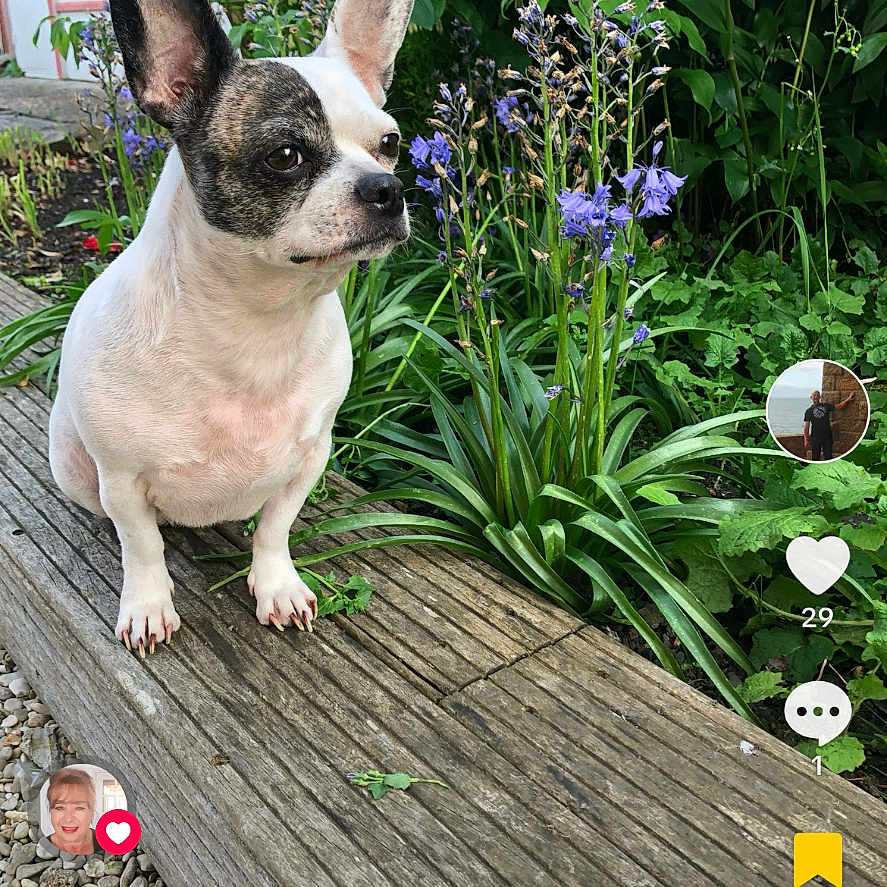Like this dog photo with the heart
Screen dimensions: 887x887
[817, 563]
